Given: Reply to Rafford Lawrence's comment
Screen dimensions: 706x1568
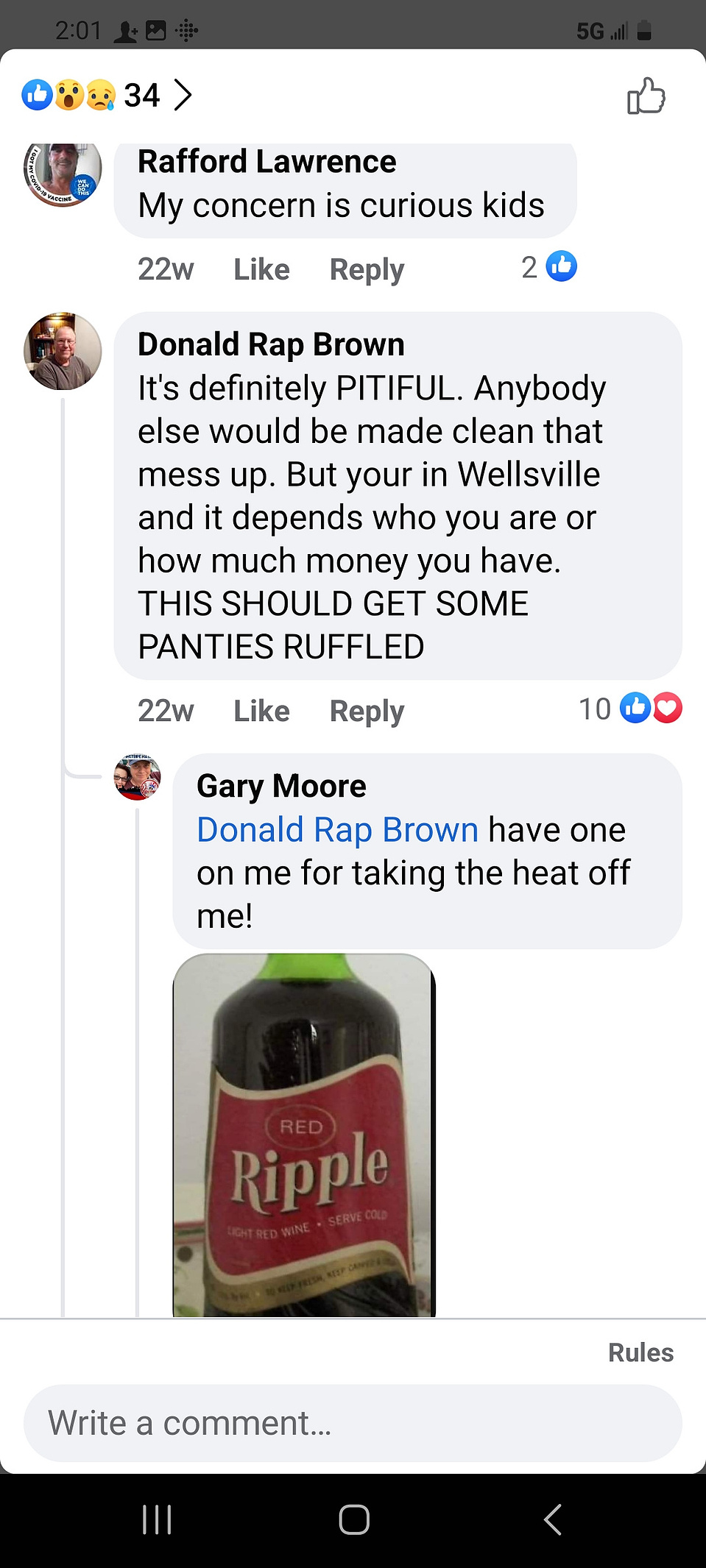Looking at the screenshot, I should [x=367, y=269].
